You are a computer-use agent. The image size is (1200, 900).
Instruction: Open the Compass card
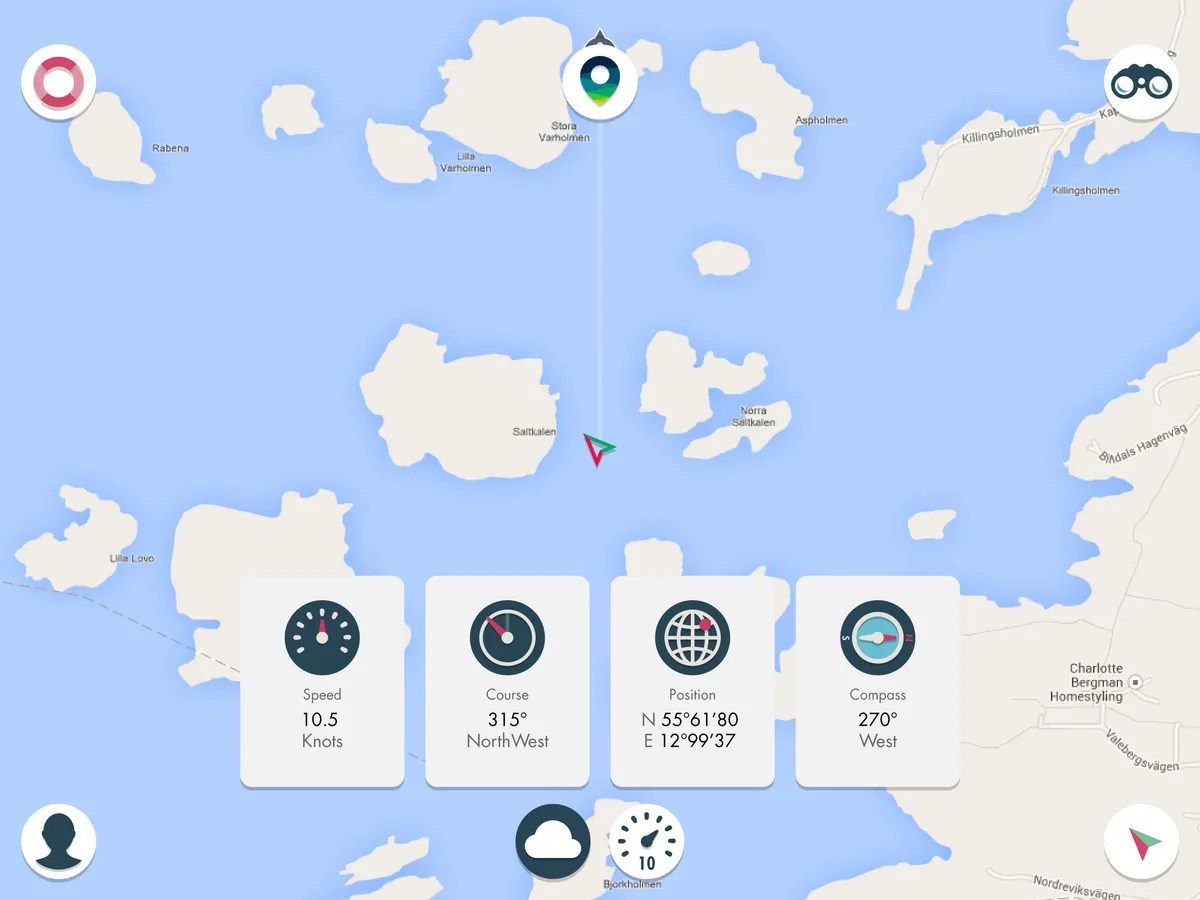[x=877, y=682]
